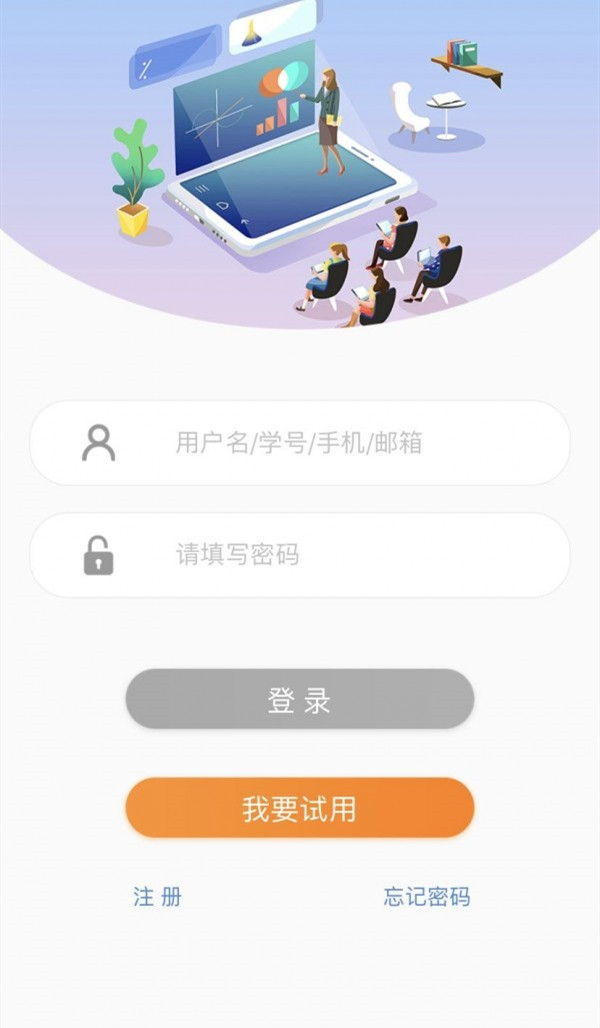The height and width of the screenshot is (1028, 600).
Task: Tap the gray 登录 login button
Action: pyautogui.click(x=299, y=700)
